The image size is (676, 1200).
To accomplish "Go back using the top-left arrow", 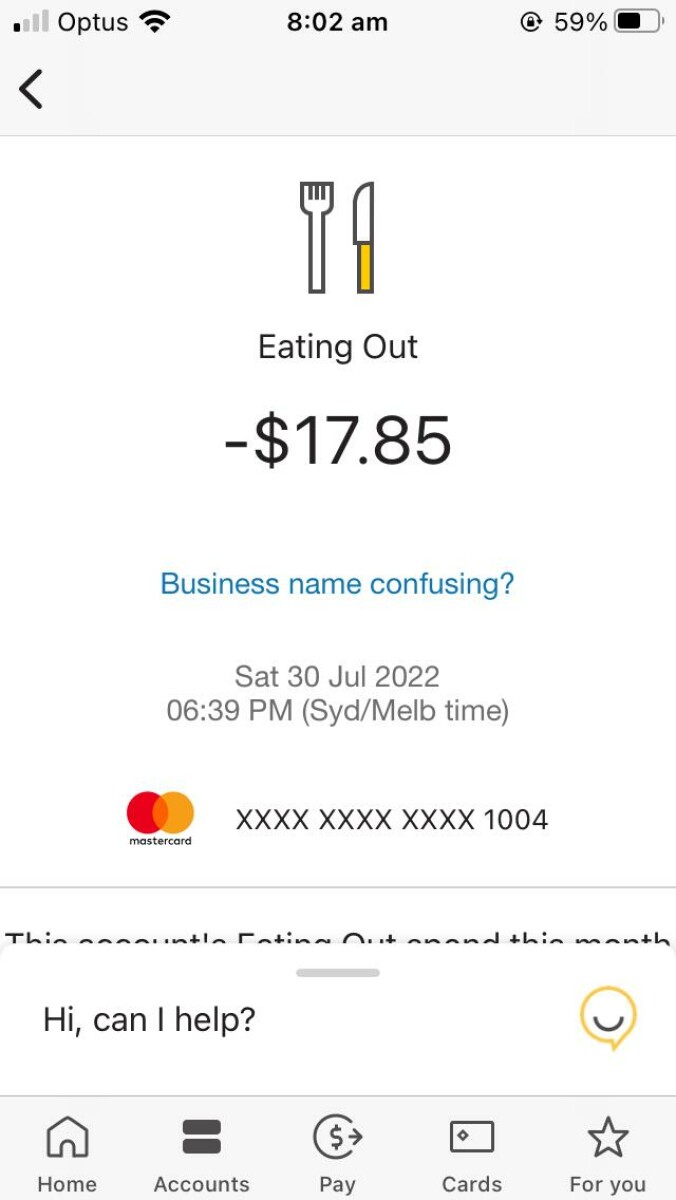I will tap(32, 89).
